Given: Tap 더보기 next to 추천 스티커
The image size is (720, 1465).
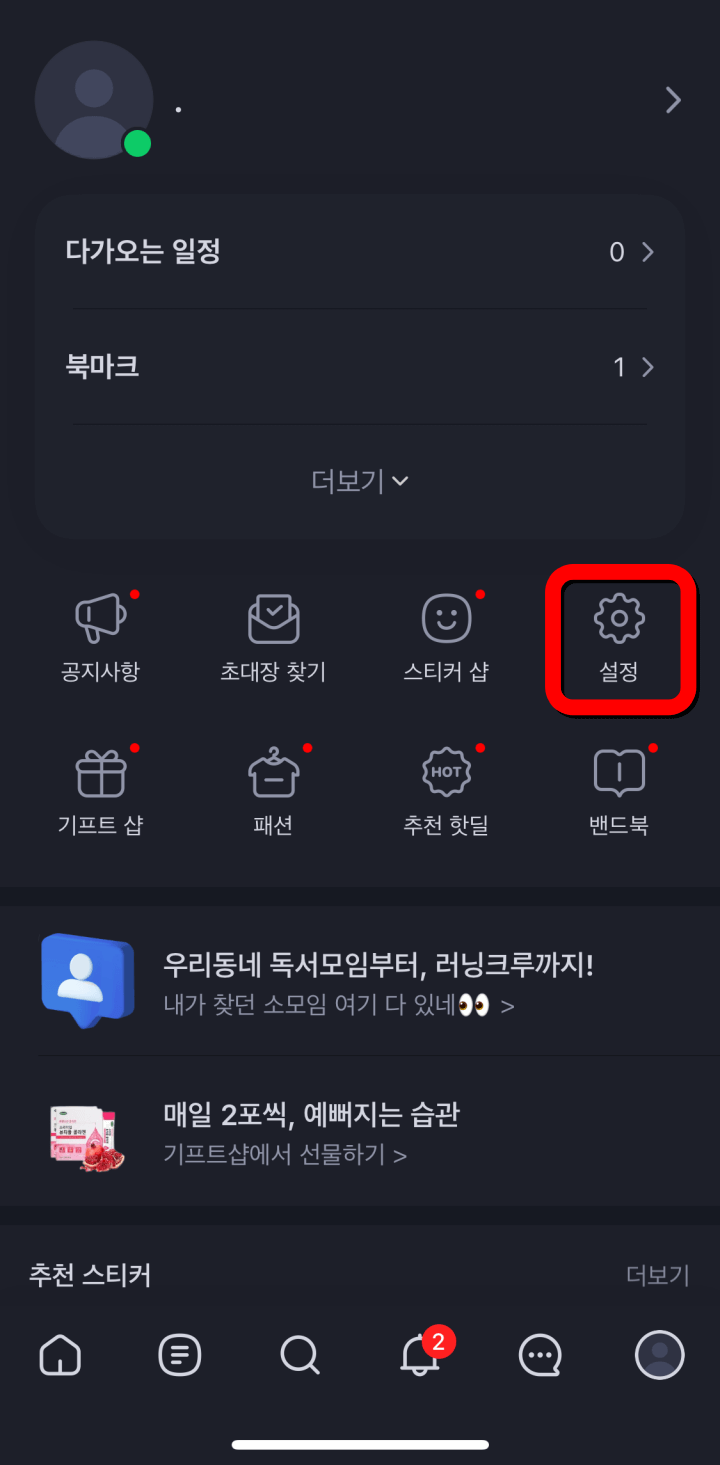Looking at the screenshot, I should point(658,1275).
